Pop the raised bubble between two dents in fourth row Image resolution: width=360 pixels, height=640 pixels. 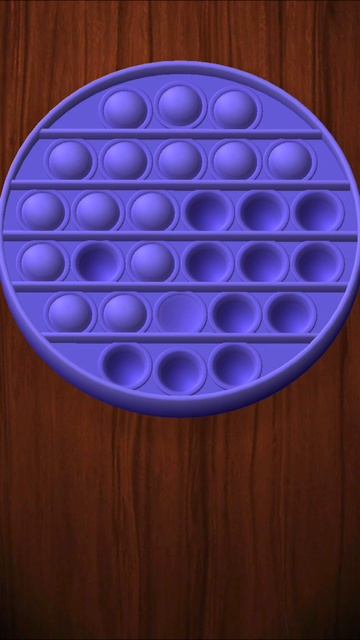[x=152, y=262]
